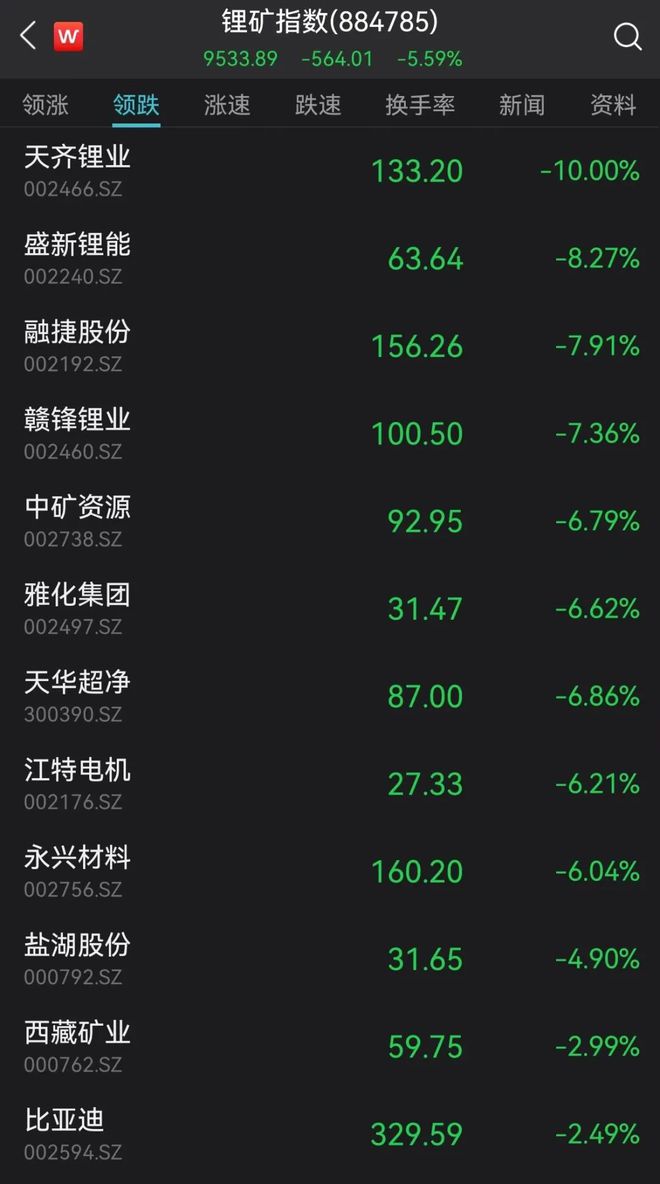Viewport: 660px width, 1184px height.
Task: View the 江特电机 stock
Action: (x=330, y=785)
